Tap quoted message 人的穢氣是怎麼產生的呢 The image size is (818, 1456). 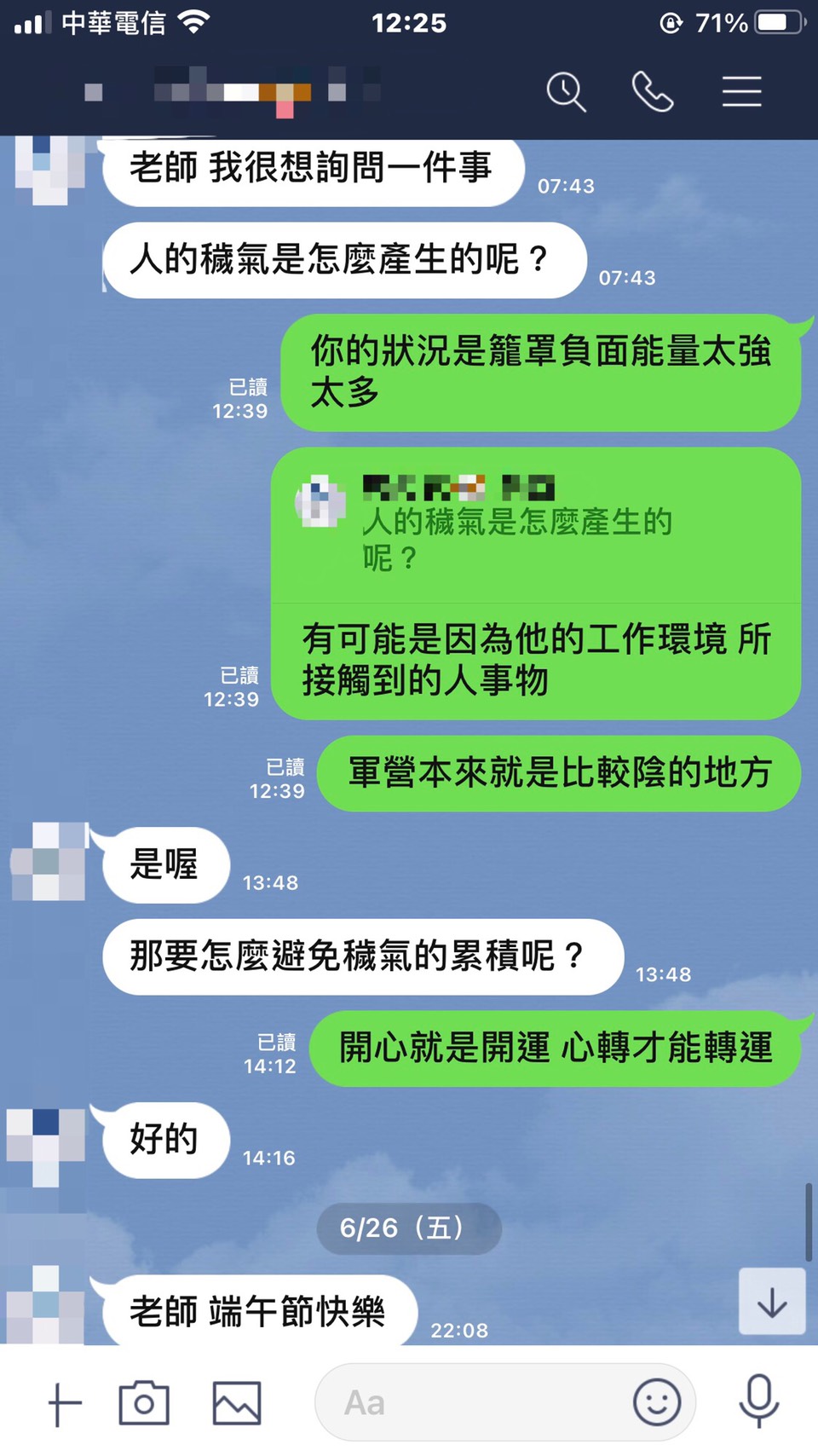(x=516, y=539)
